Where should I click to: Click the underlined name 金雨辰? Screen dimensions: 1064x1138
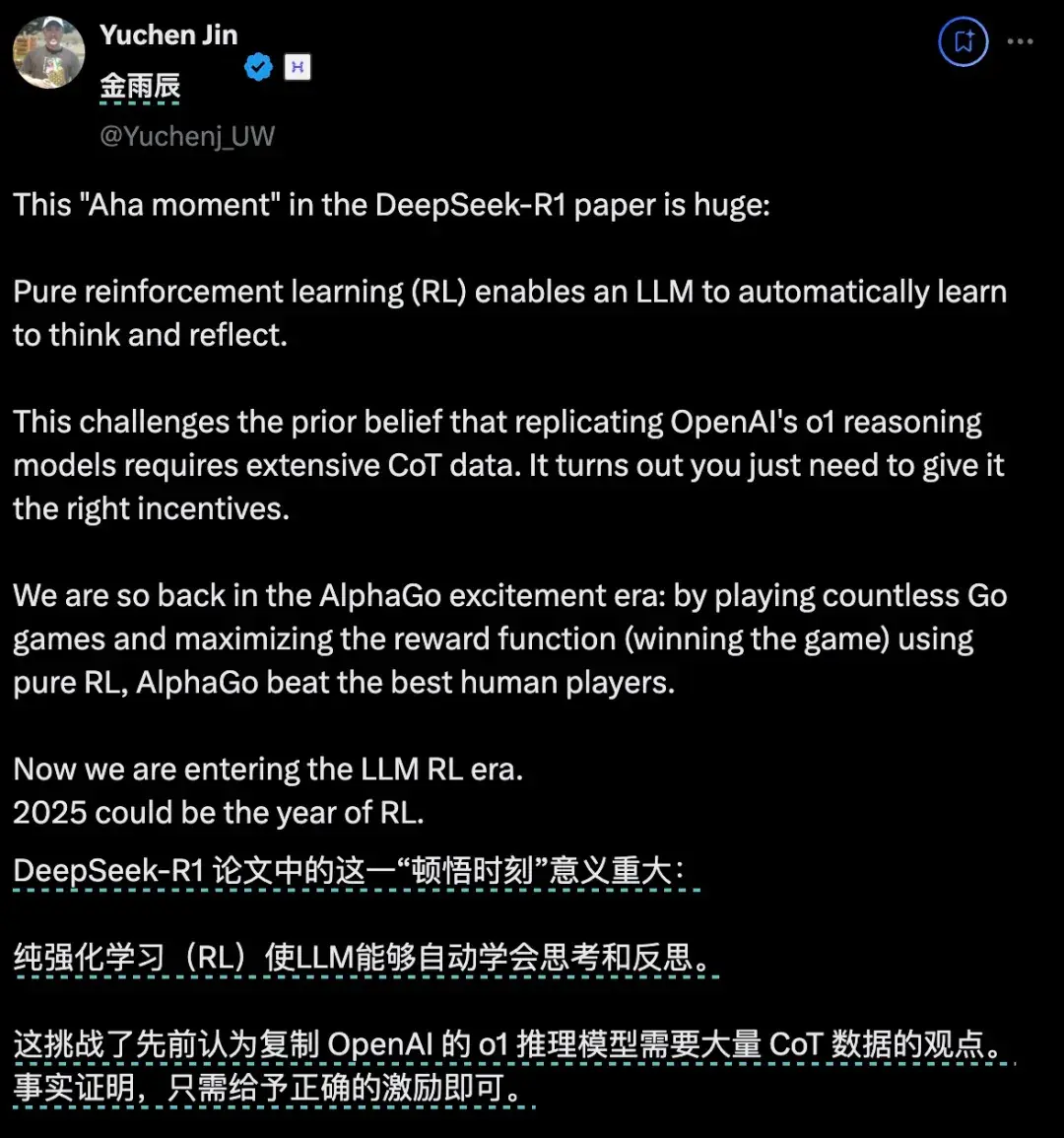[x=139, y=88]
